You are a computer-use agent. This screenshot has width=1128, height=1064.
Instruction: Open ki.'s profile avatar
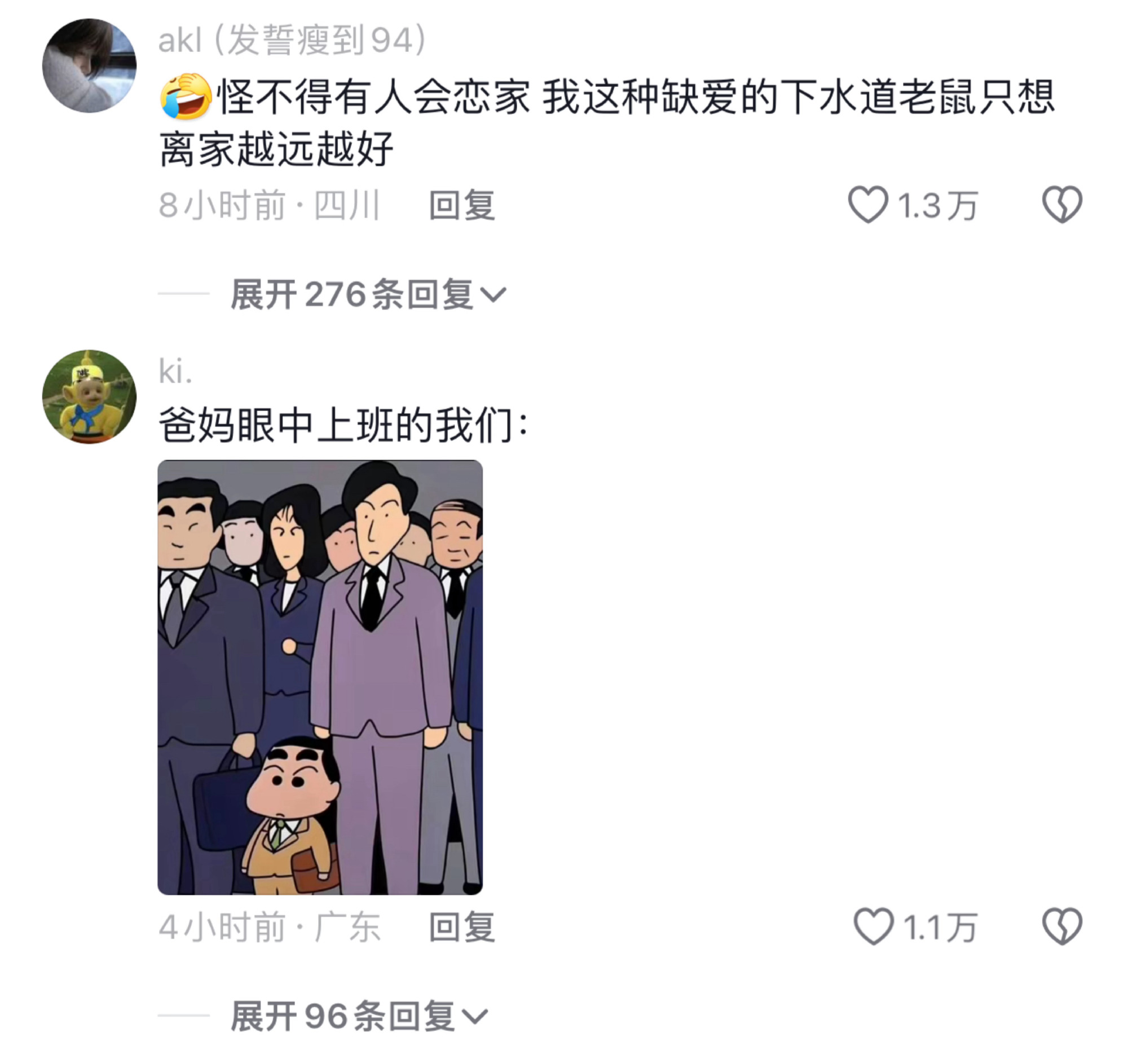tap(89, 396)
